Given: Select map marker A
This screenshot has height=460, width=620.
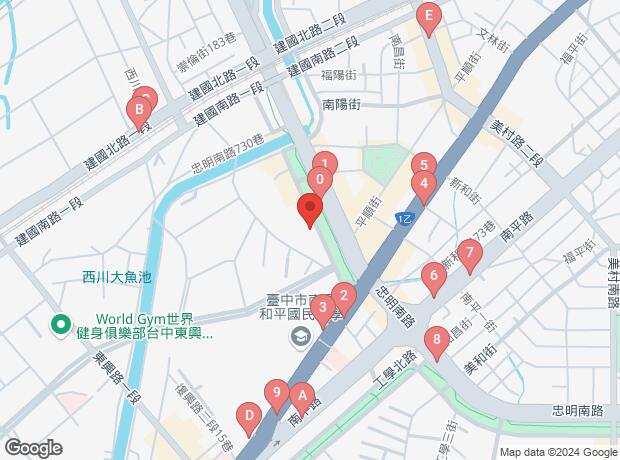Looking at the screenshot, I should pos(301,396).
